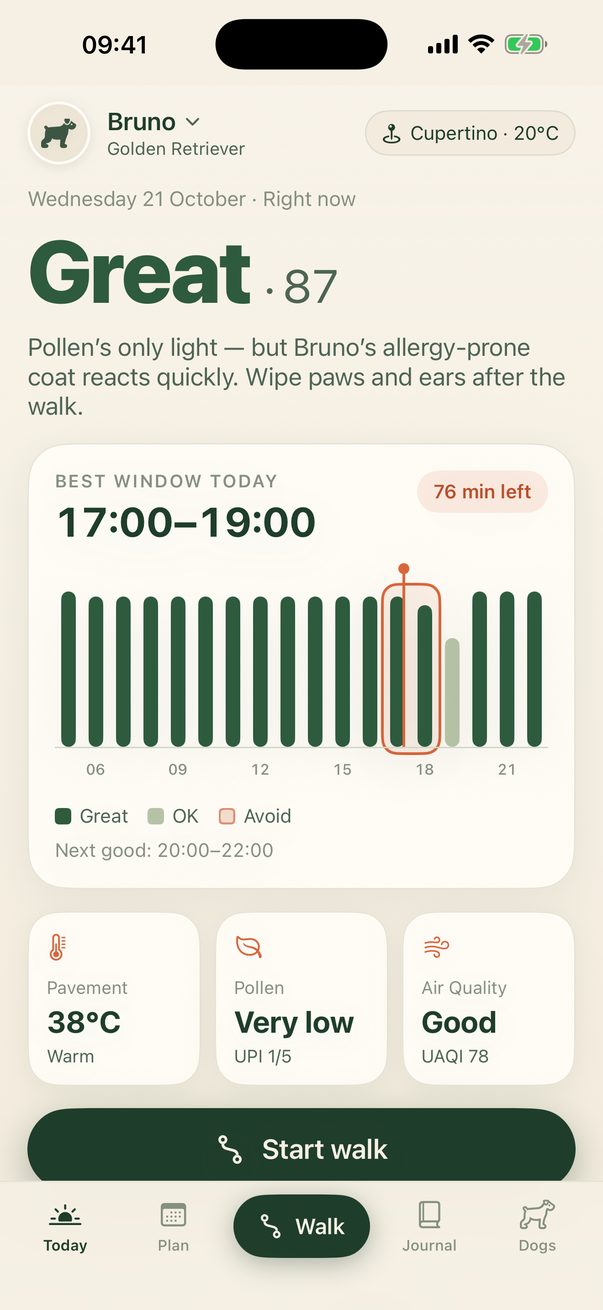
Task: Open the Air Quality card
Action: 489,998
